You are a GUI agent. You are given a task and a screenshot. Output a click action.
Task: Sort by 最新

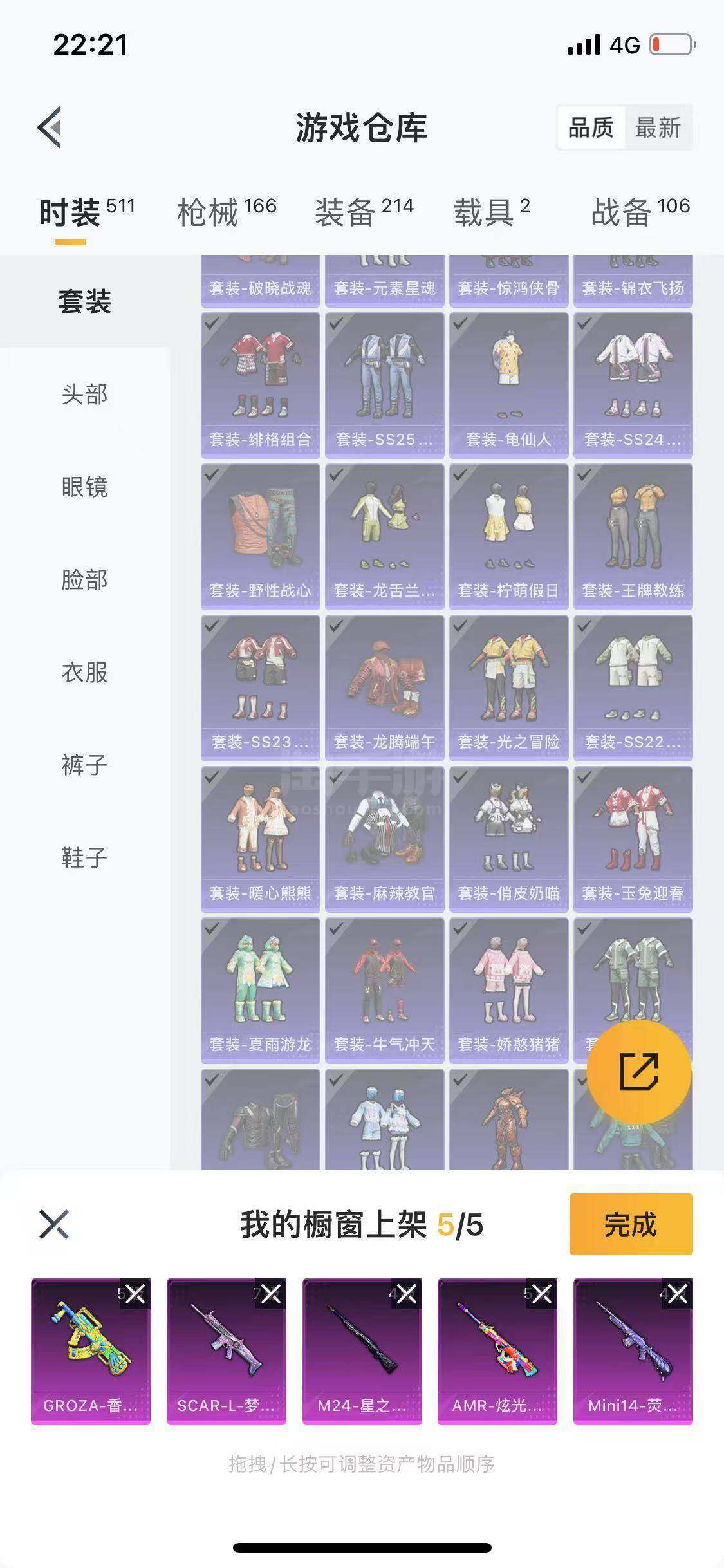(658, 127)
